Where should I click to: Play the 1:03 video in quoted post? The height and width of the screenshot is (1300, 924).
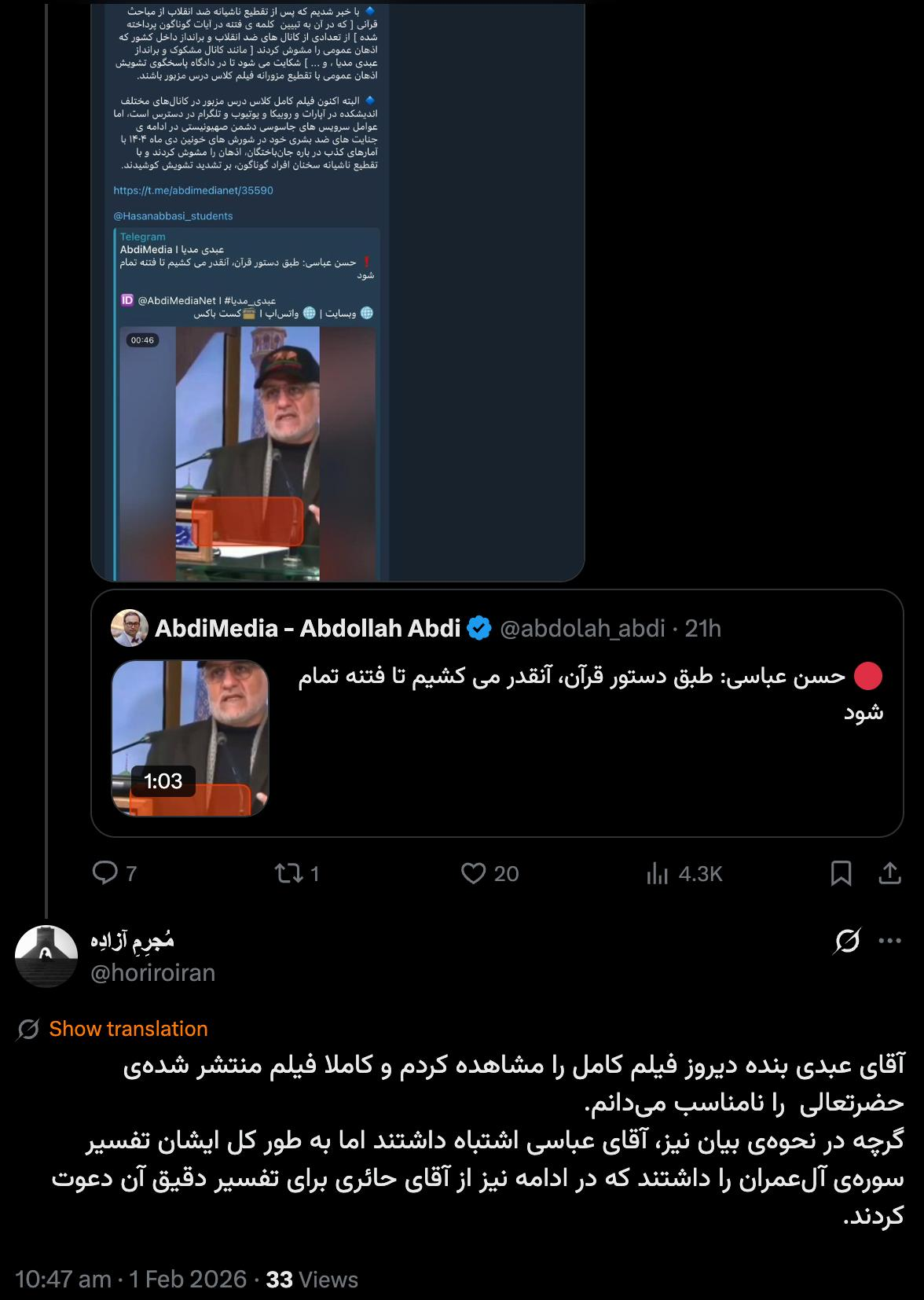pyautogui.click(x=190, y=737)
